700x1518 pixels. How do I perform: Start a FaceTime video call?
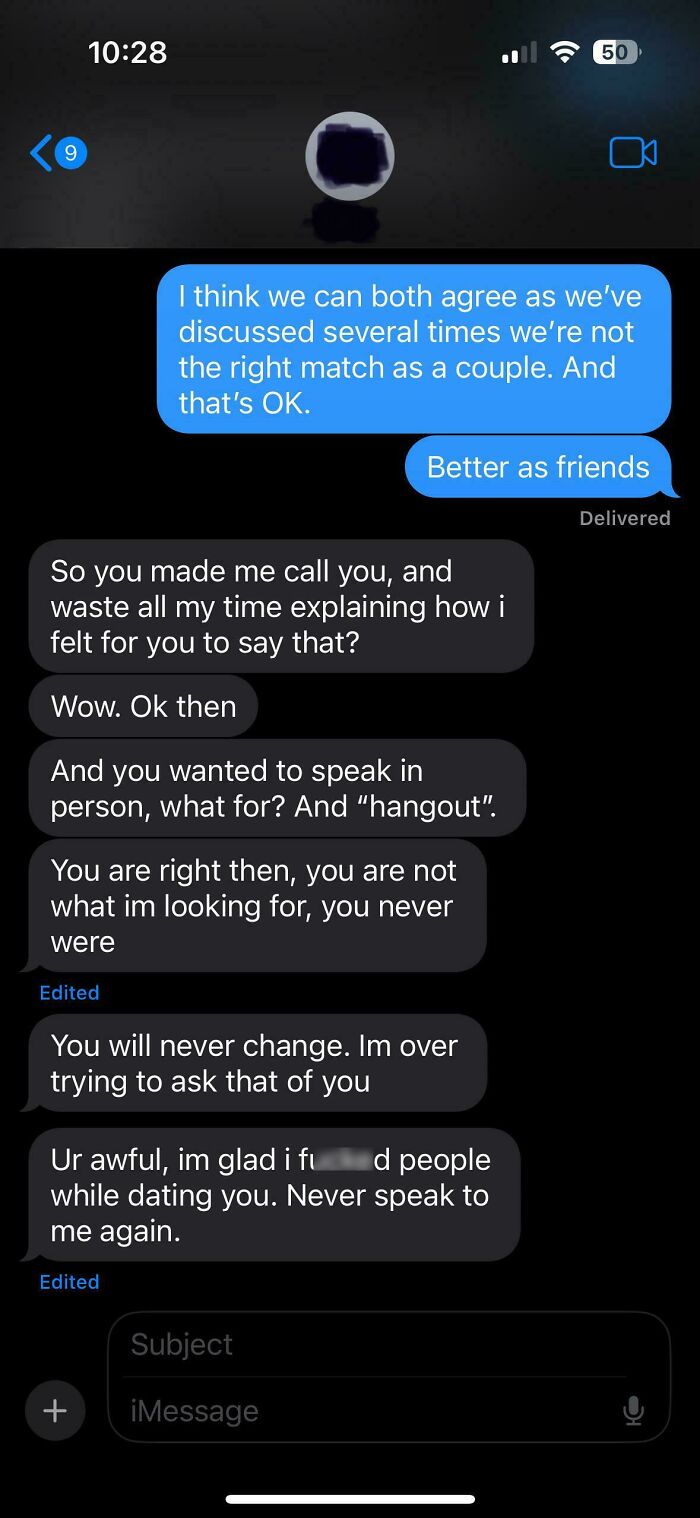coord(633,153)
